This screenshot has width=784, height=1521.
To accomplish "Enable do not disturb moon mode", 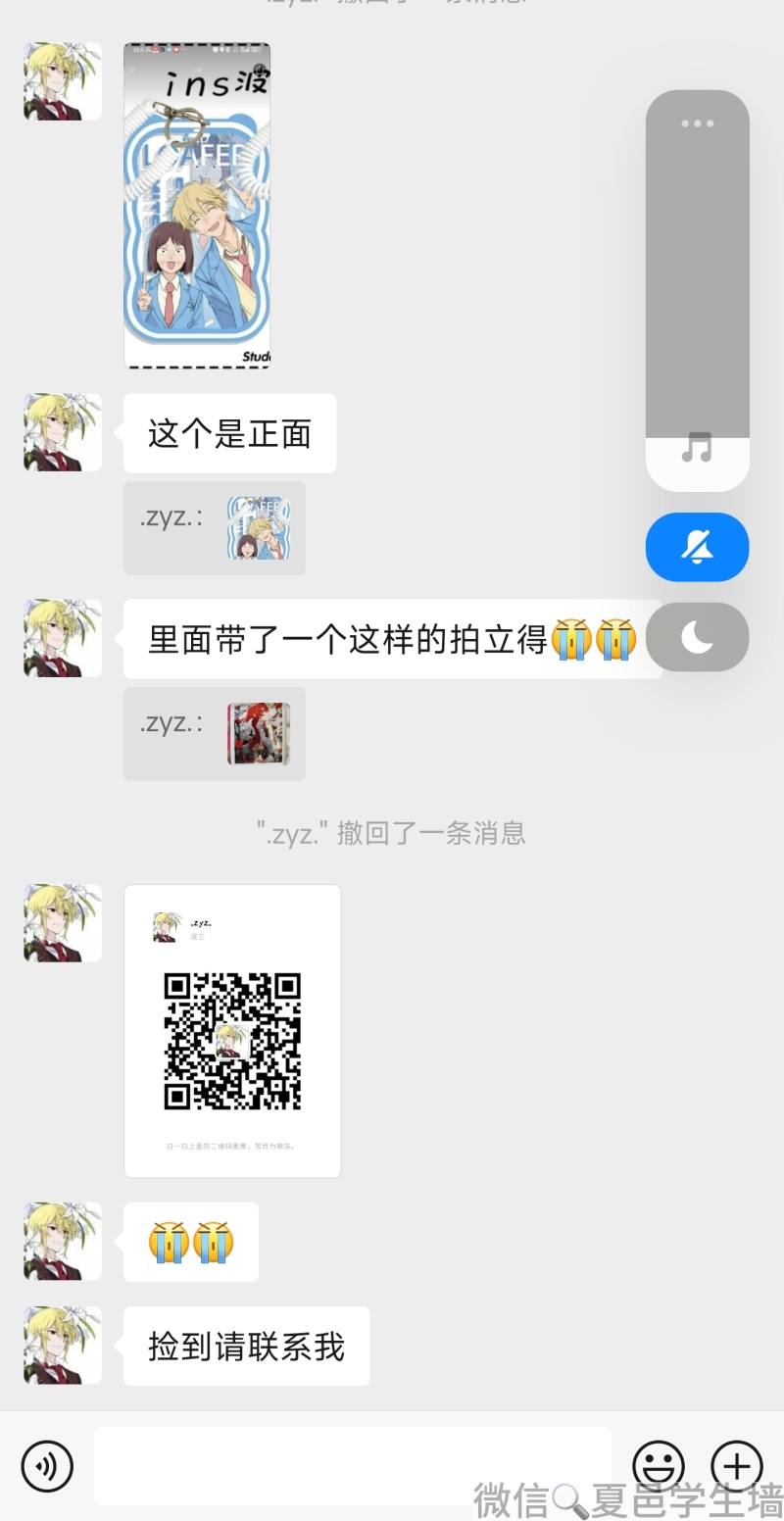I will 697,637.
